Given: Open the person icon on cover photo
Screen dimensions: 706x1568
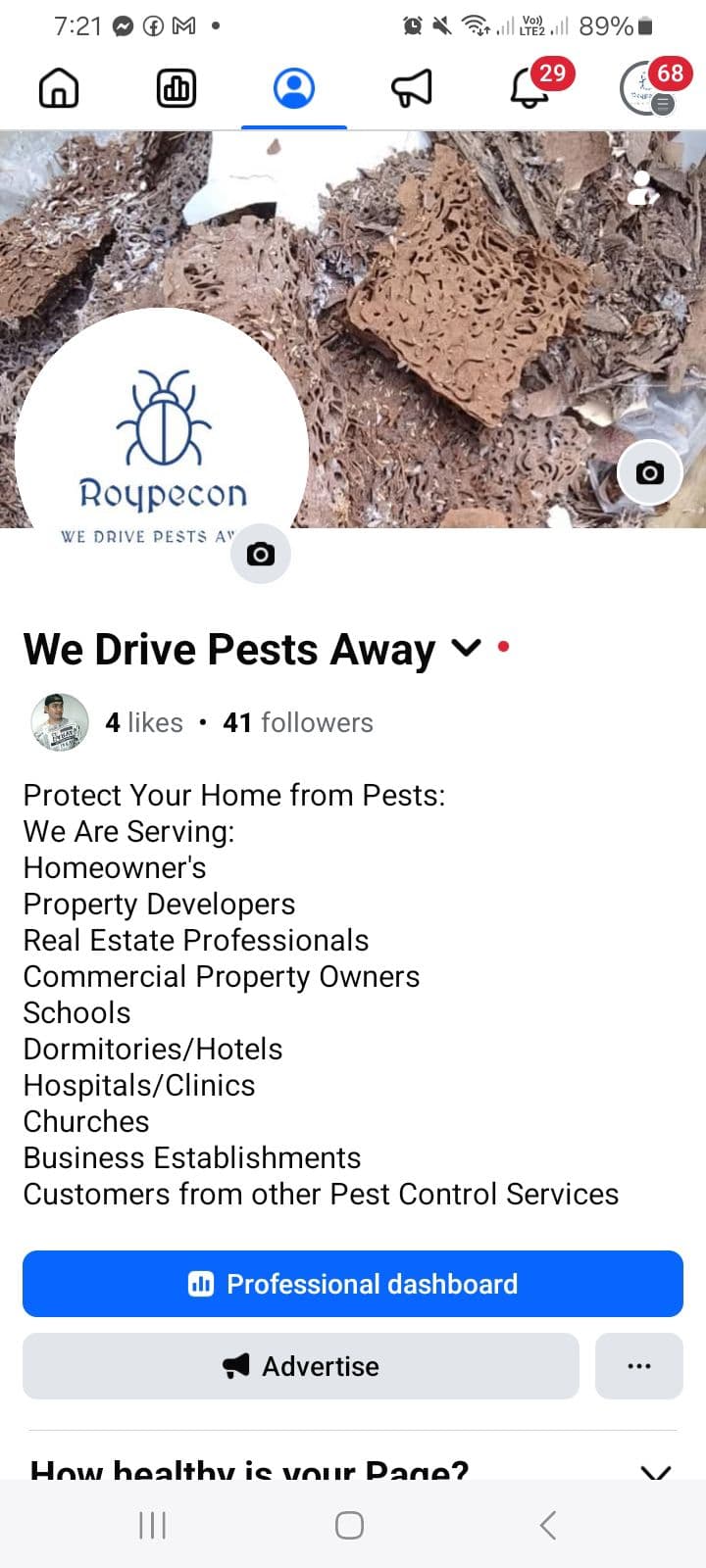Looking at the screenshot, I should click(x=642, y=188).
